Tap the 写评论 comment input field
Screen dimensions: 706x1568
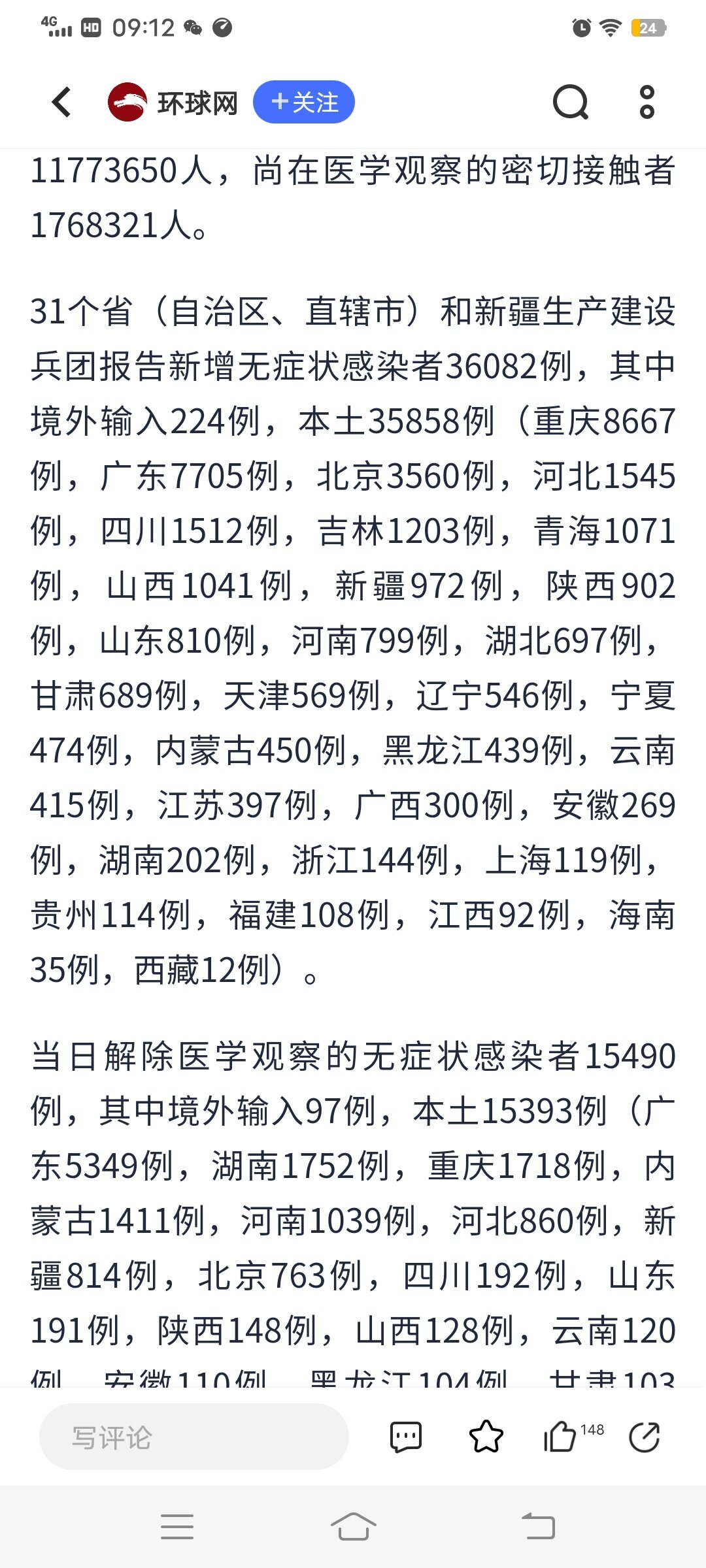[194, 1437]
